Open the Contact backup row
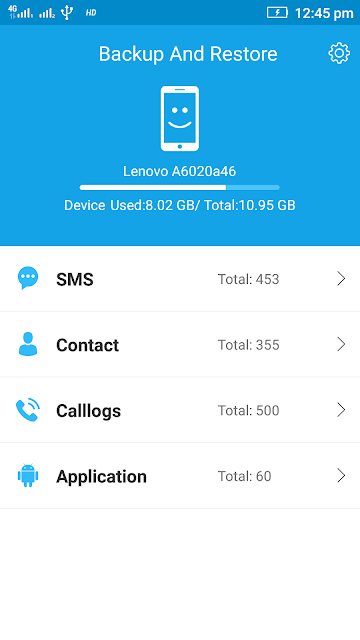 point(180,344)
